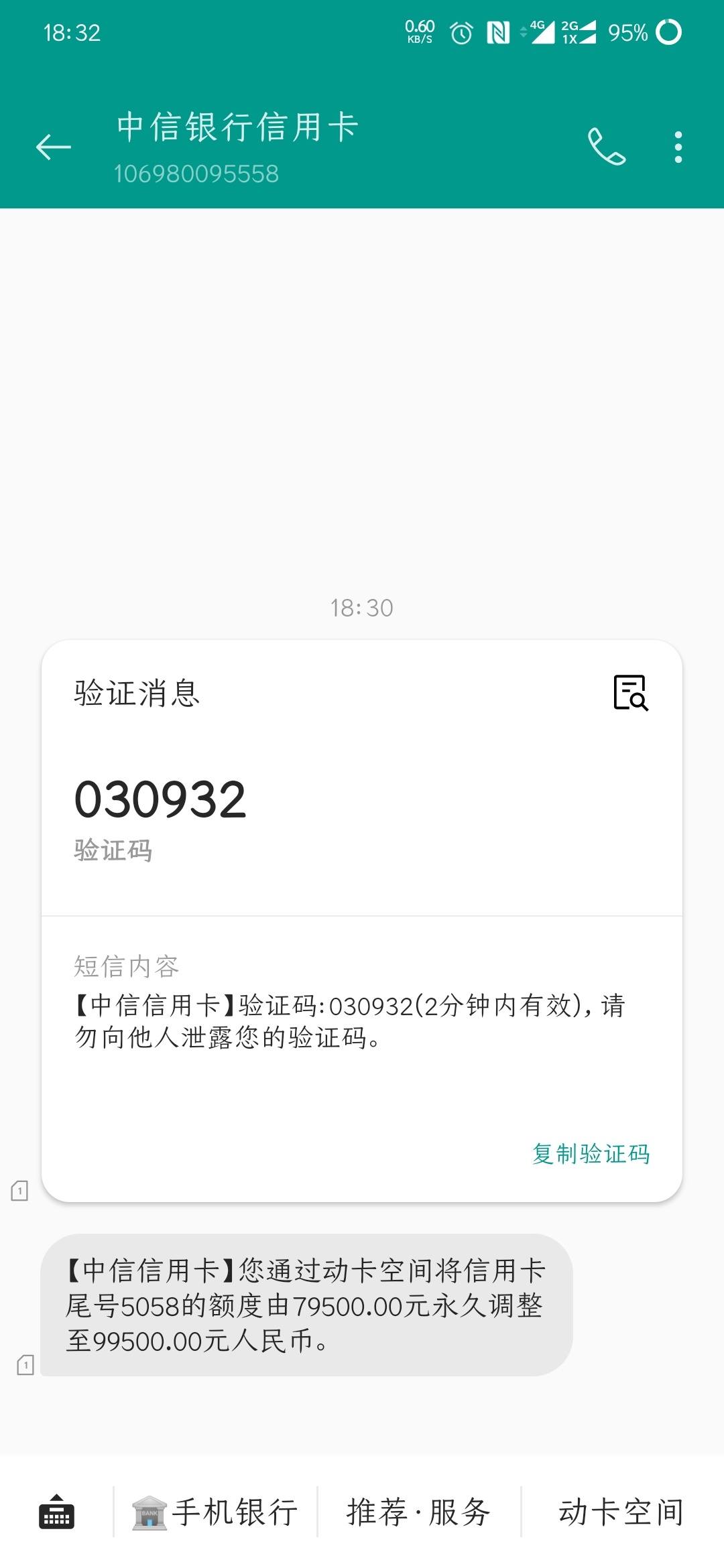This screenshot has height=1568, width=724.
Task: Open the 手机银行 menu
Action: 215,1512
